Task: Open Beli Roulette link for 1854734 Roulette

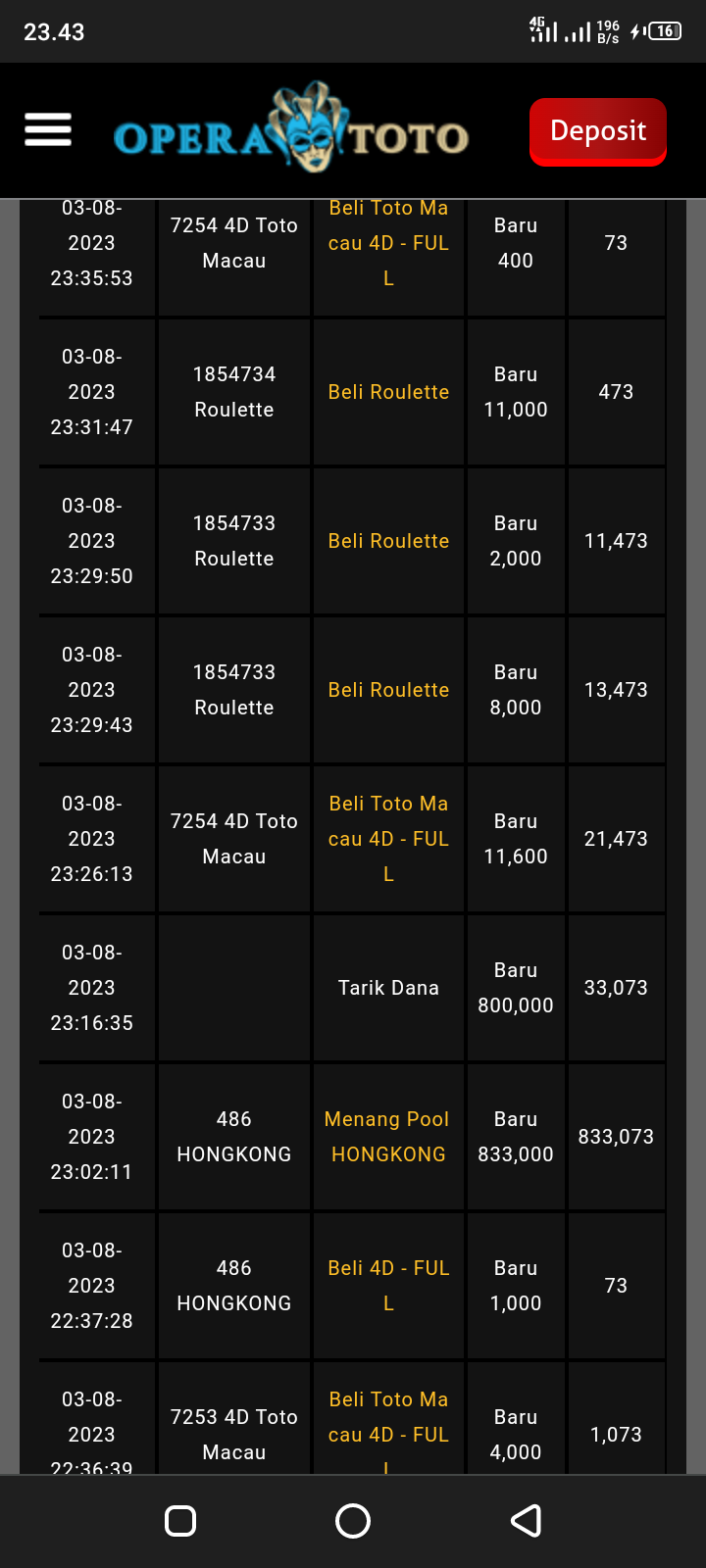Action: (388, 392)
